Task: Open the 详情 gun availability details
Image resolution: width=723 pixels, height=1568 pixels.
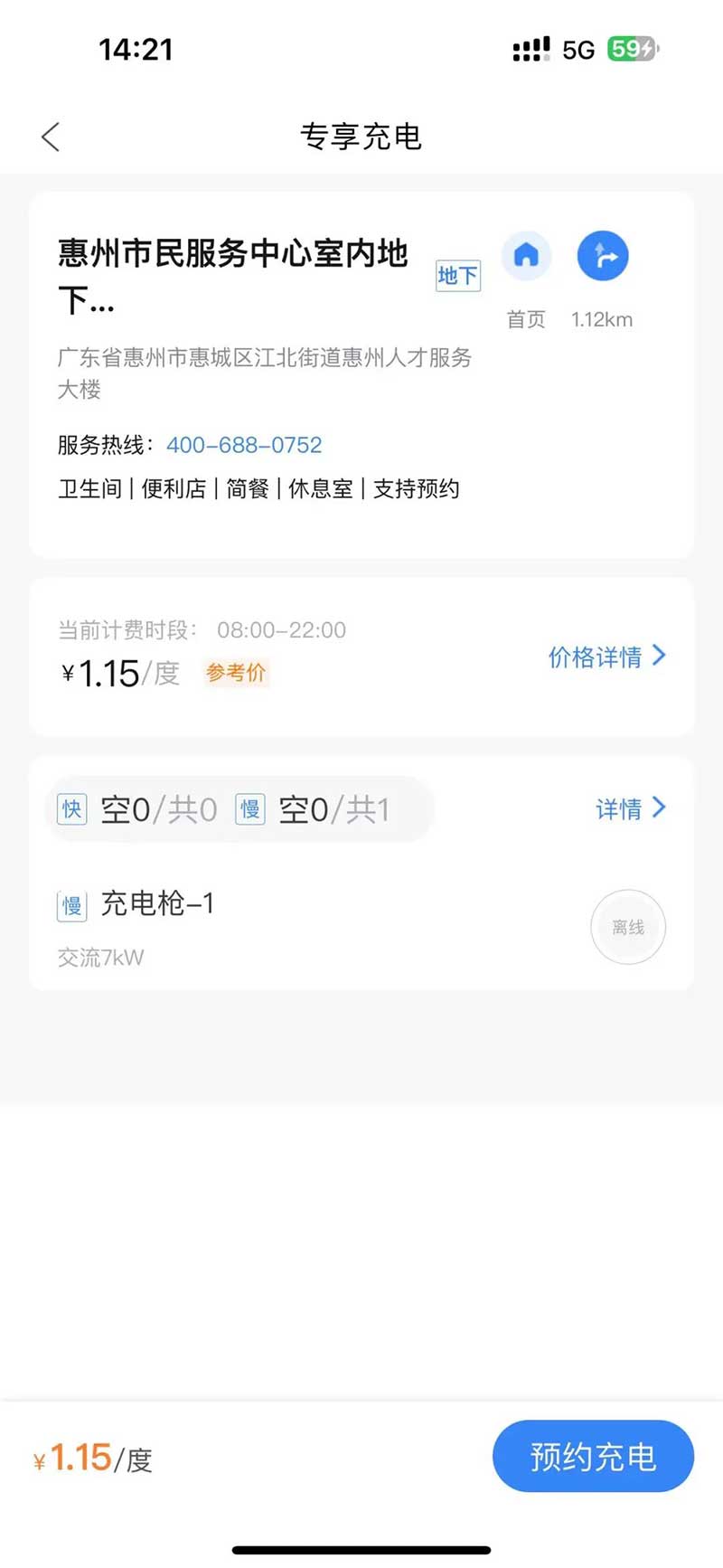Action: [619, 808]
